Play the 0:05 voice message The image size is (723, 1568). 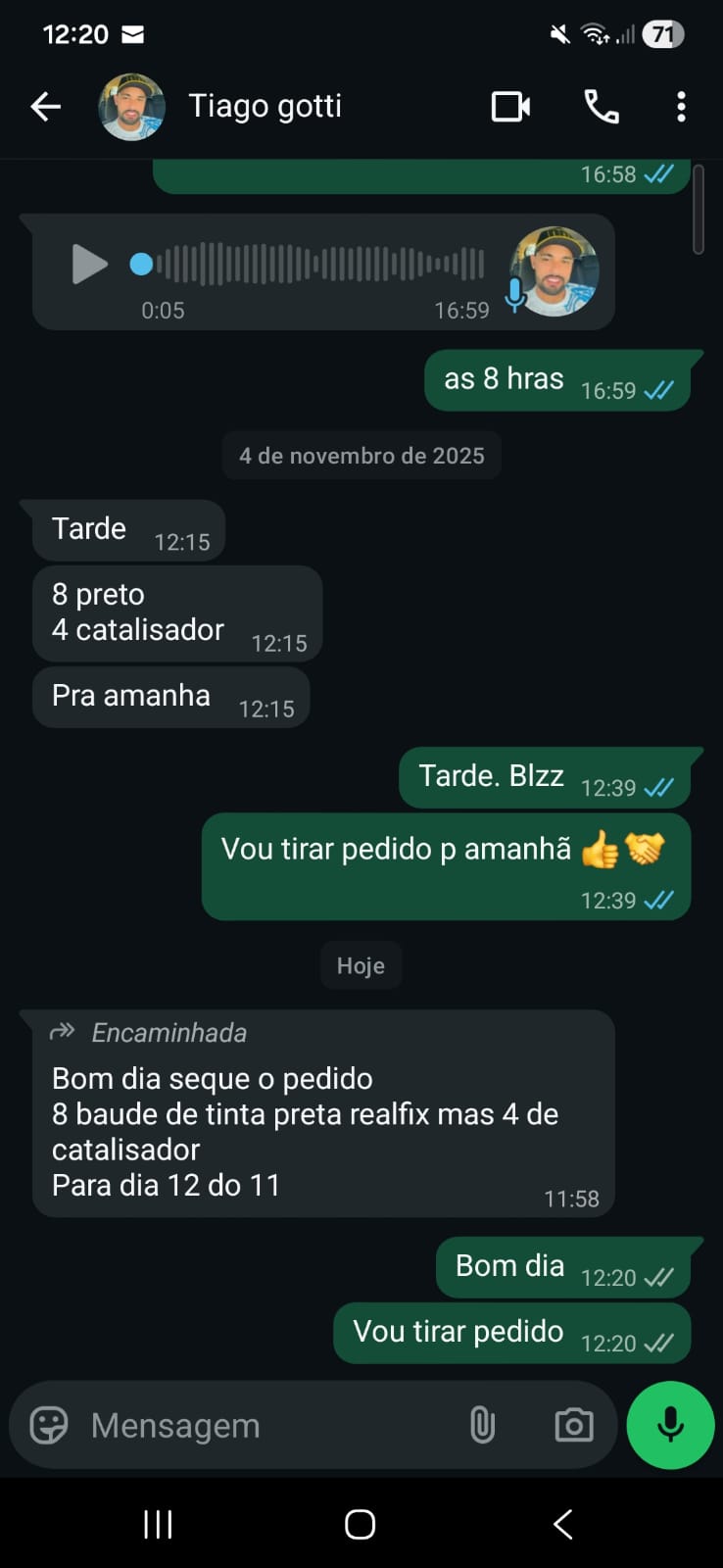point(89,264)
